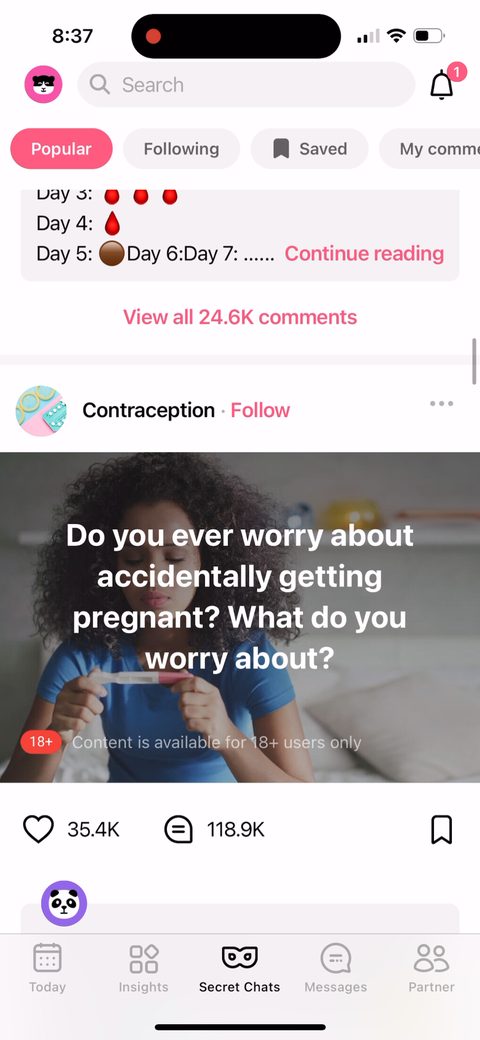This screenshot has width=480, height=1040.
Task: Select the Popular filter chip
Action: pos(61,149)
